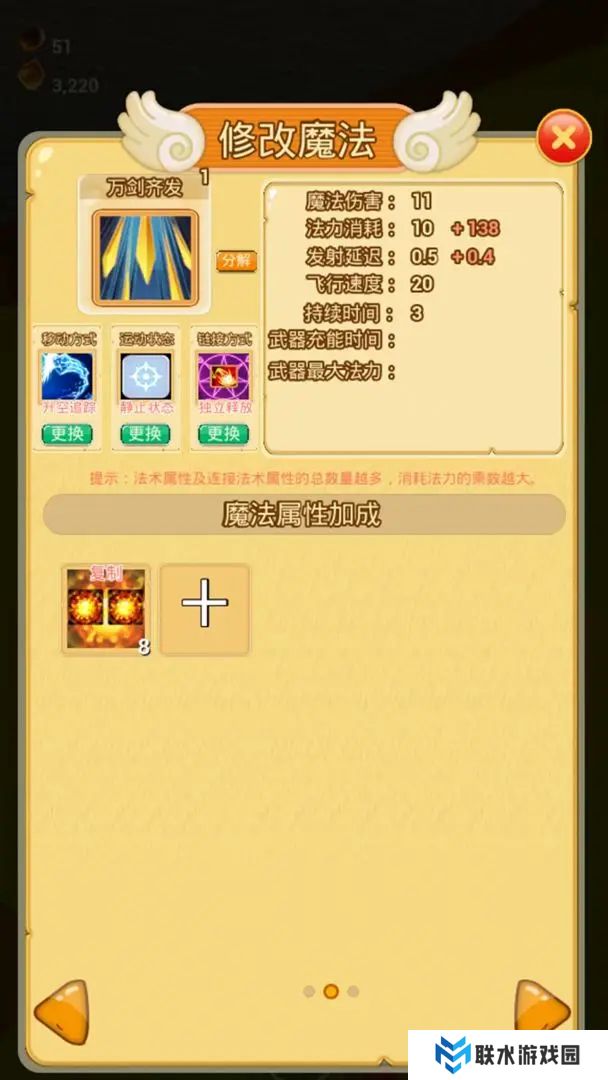This screenshot has width=608, height=1080.
Task: Select the 复制 attribute slot
Action: pyautogui.click(x=106, y=609)
